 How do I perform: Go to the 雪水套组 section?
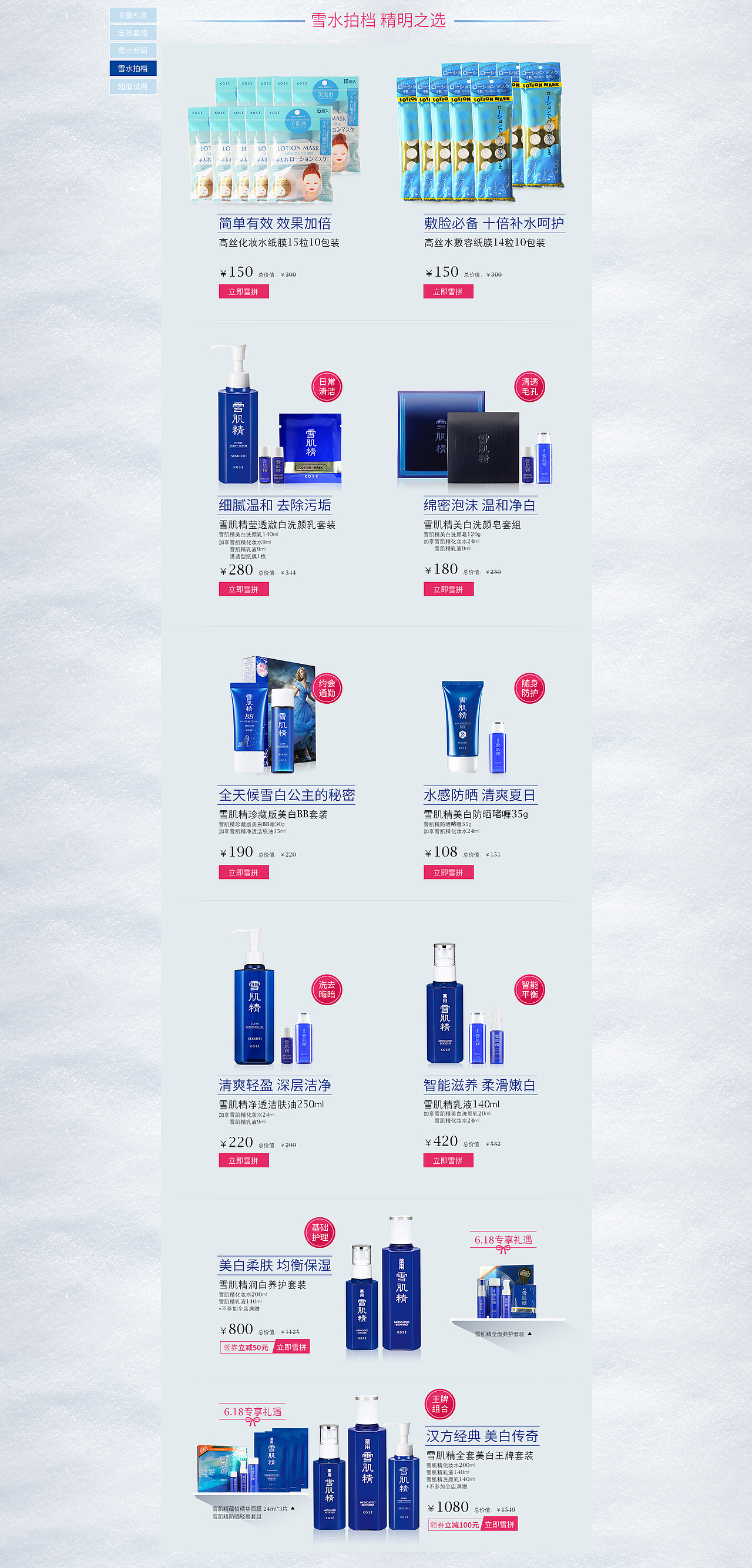point(133,51)
